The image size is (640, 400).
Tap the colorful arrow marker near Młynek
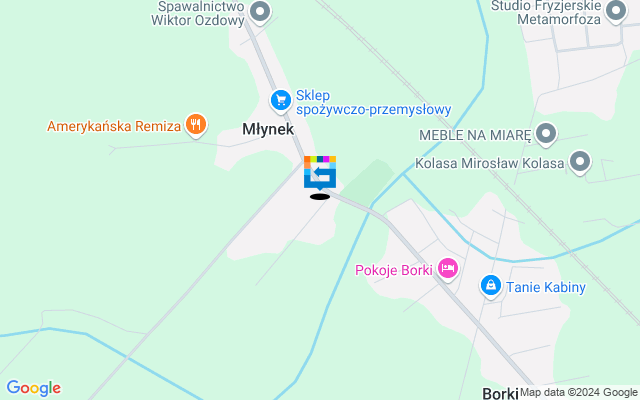(x=320, y=172)
